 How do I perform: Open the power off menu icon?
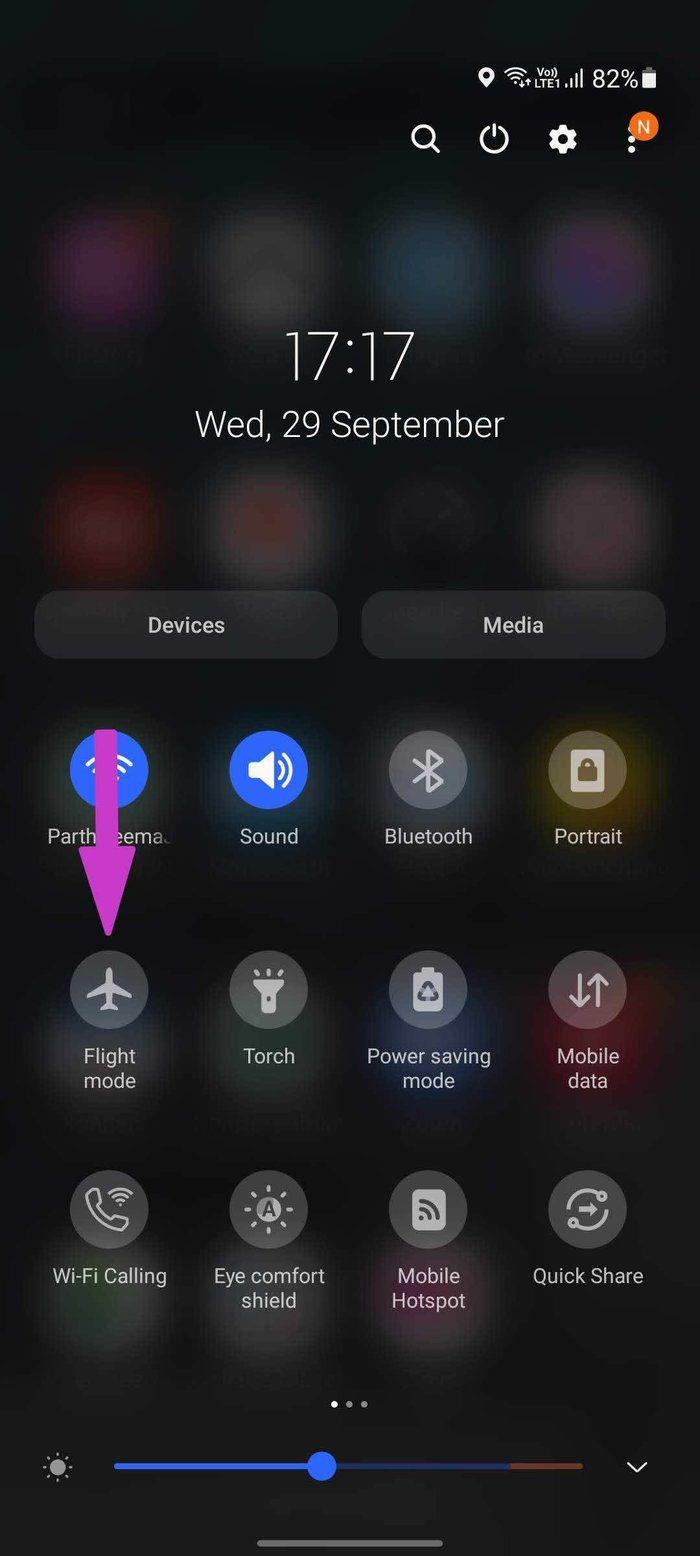click(494, 139)
